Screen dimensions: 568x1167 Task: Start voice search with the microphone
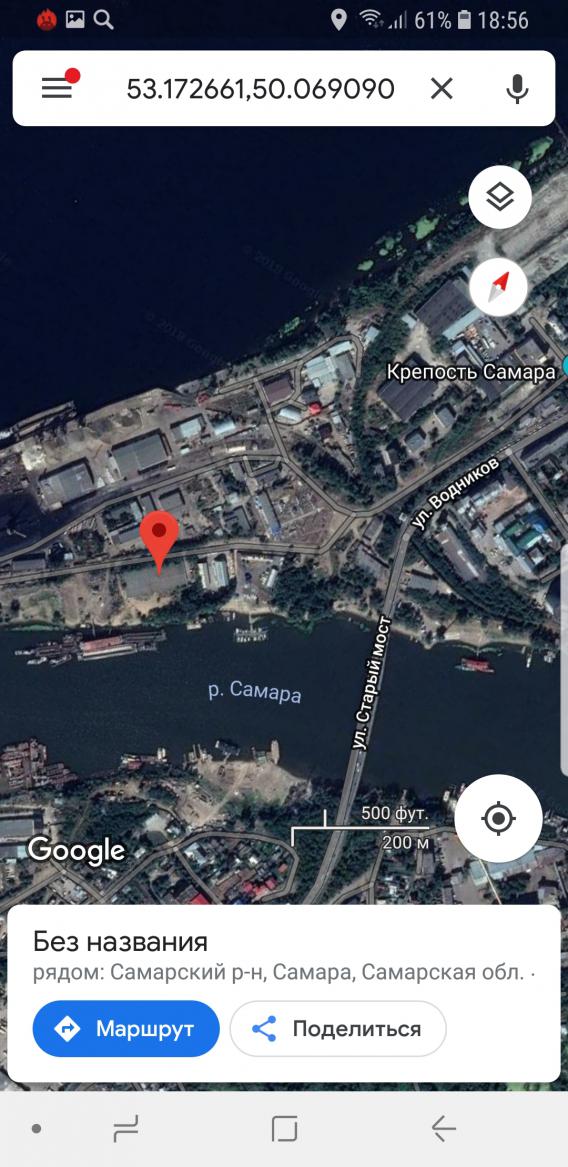point(517,89)
